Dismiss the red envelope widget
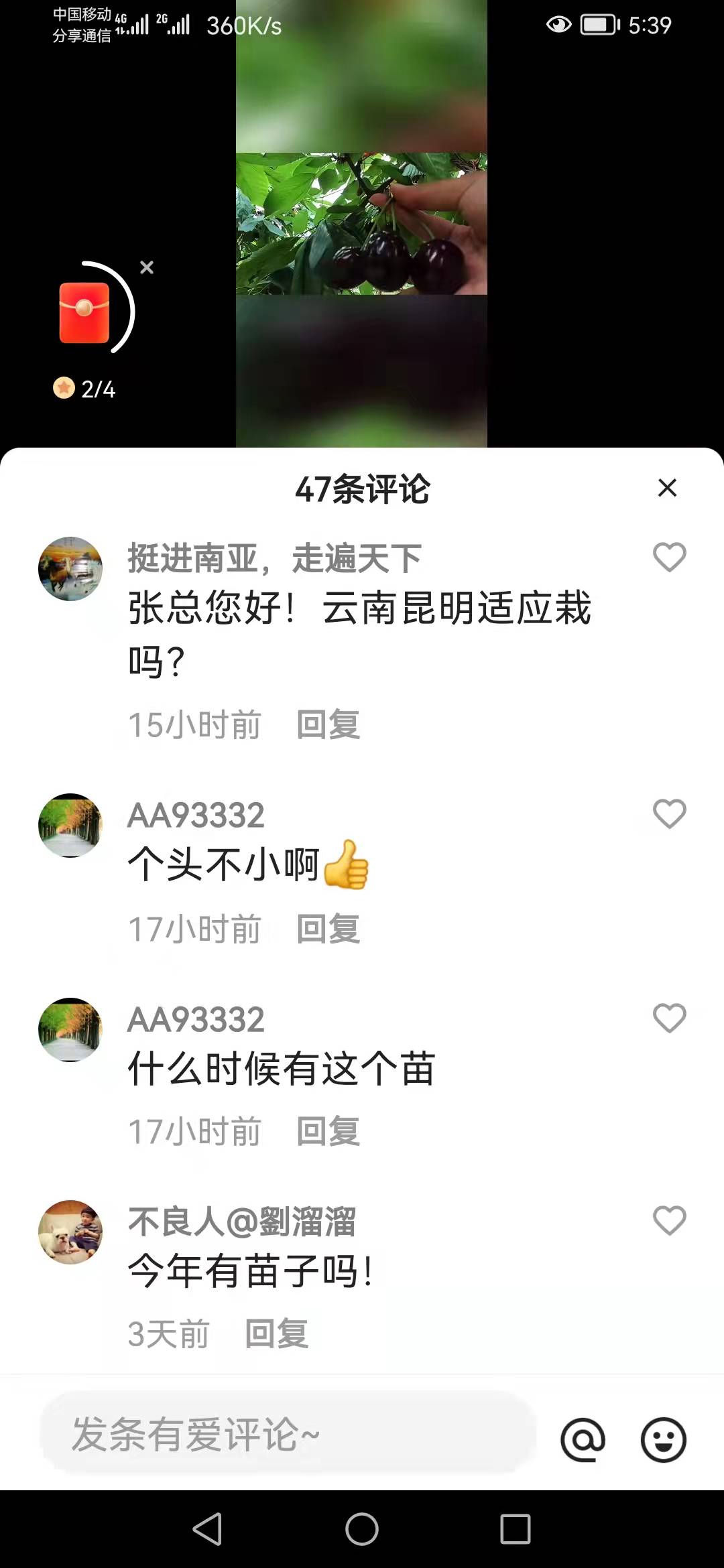The height and width of the screenshot is (1568, 724). pyautogui.click(x=147, y=267)
